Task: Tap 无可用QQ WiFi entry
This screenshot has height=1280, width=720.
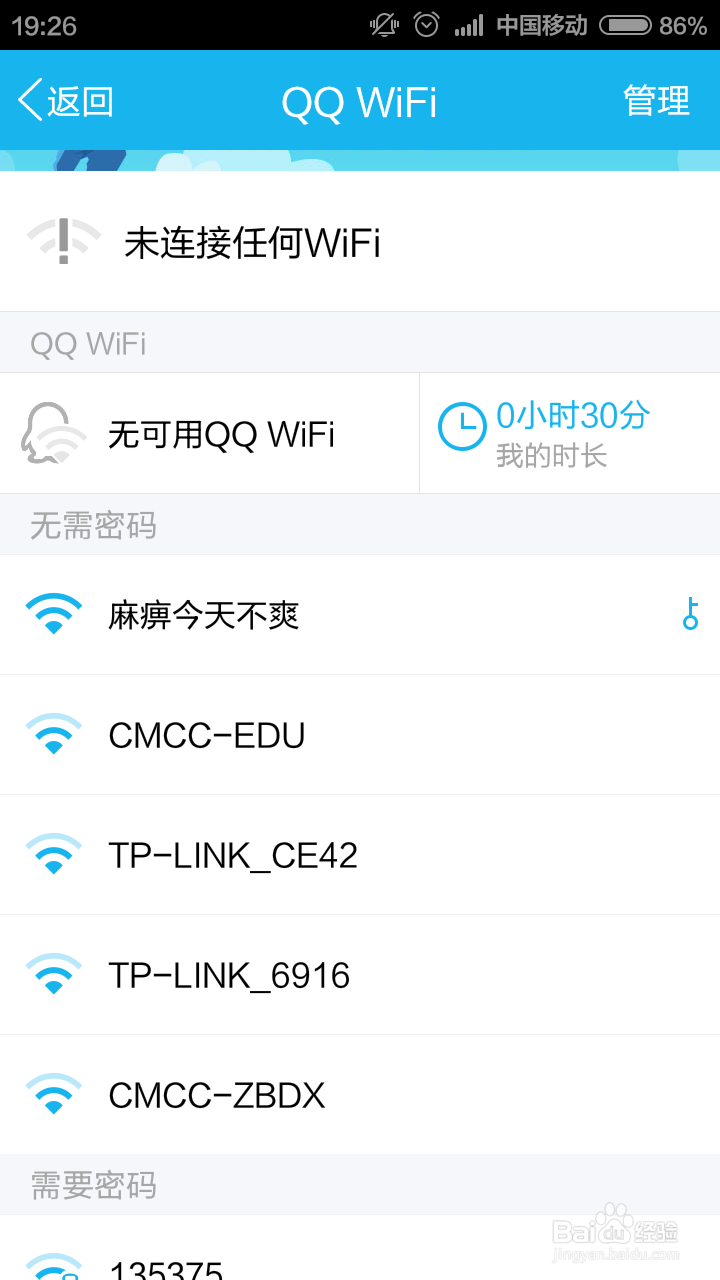Action: point(210,432)
